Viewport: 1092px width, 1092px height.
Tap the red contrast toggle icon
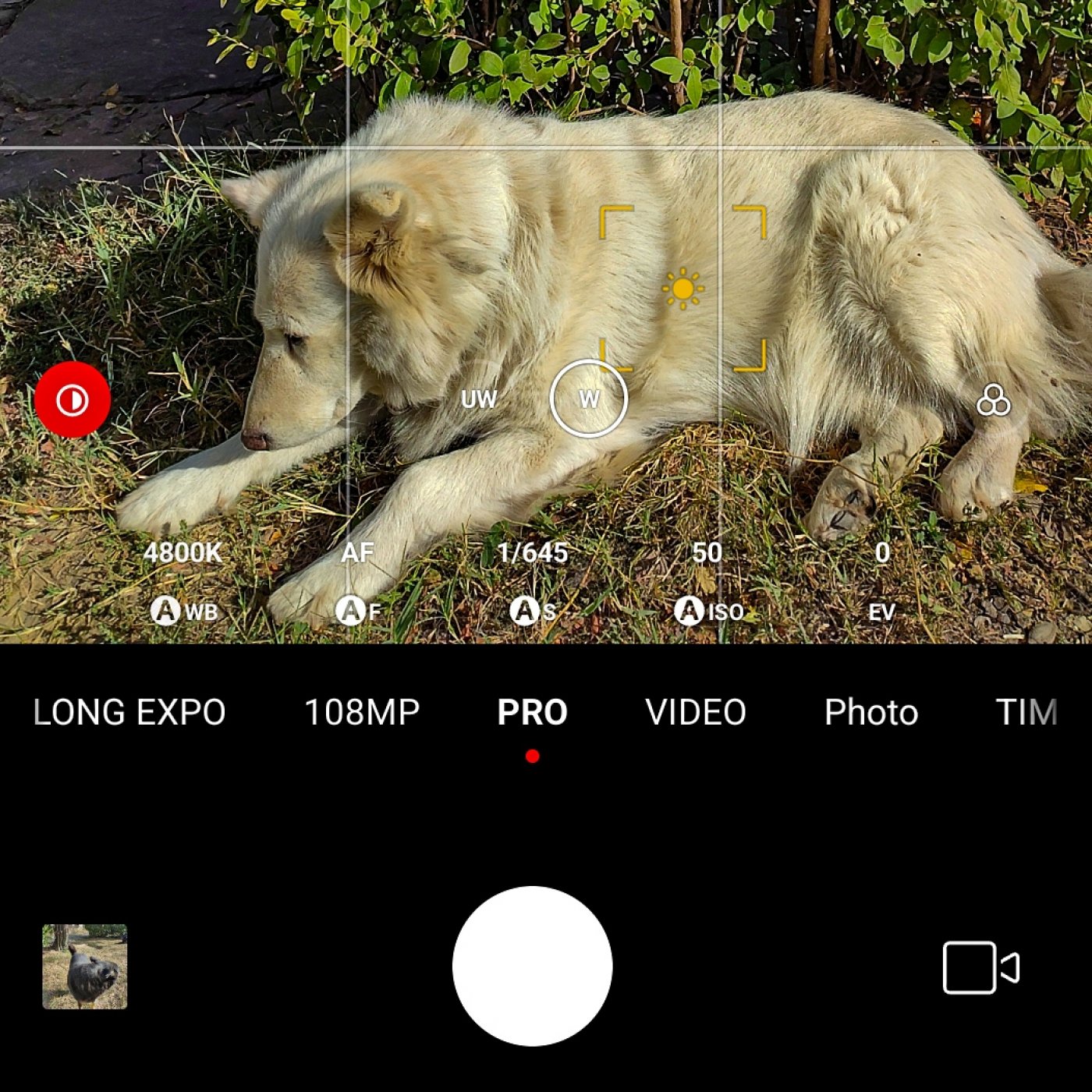pos(73,400)
